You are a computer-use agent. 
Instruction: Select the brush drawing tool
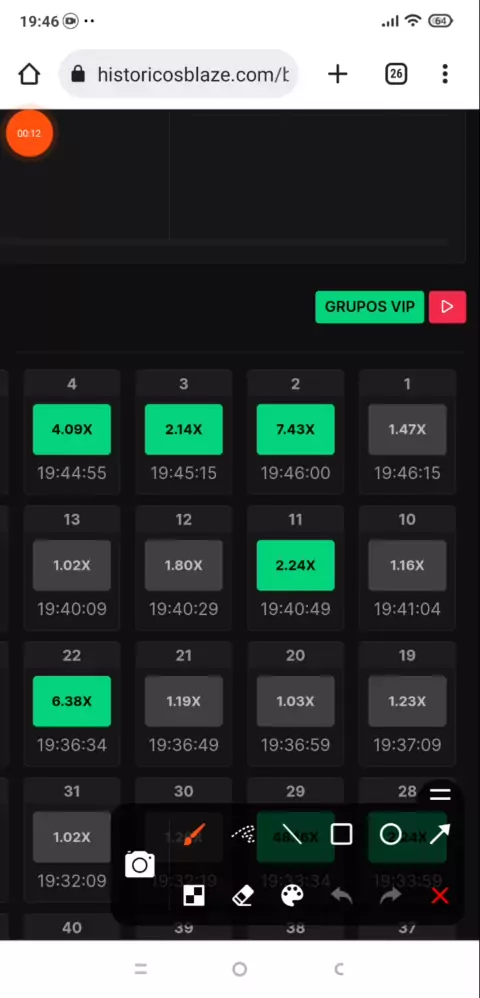pyautogui.click(x=194, y=834)
